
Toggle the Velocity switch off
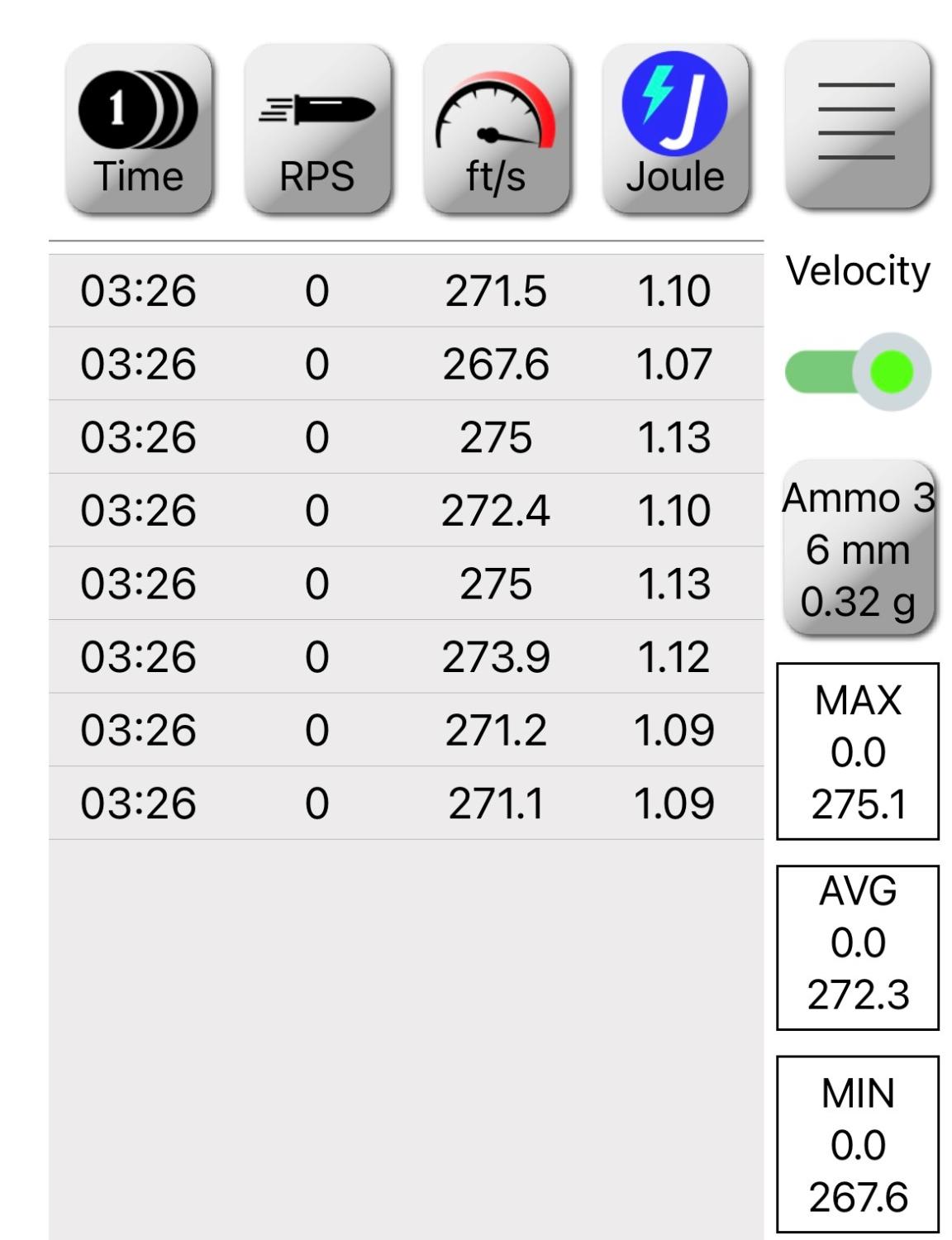tap(858, 371)
